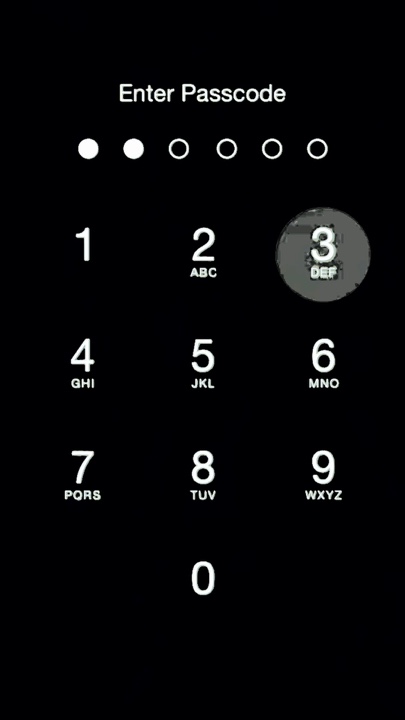Enter digit 0 on the keypad
Screen dimensions: 405x720
[x=203, y=579]
